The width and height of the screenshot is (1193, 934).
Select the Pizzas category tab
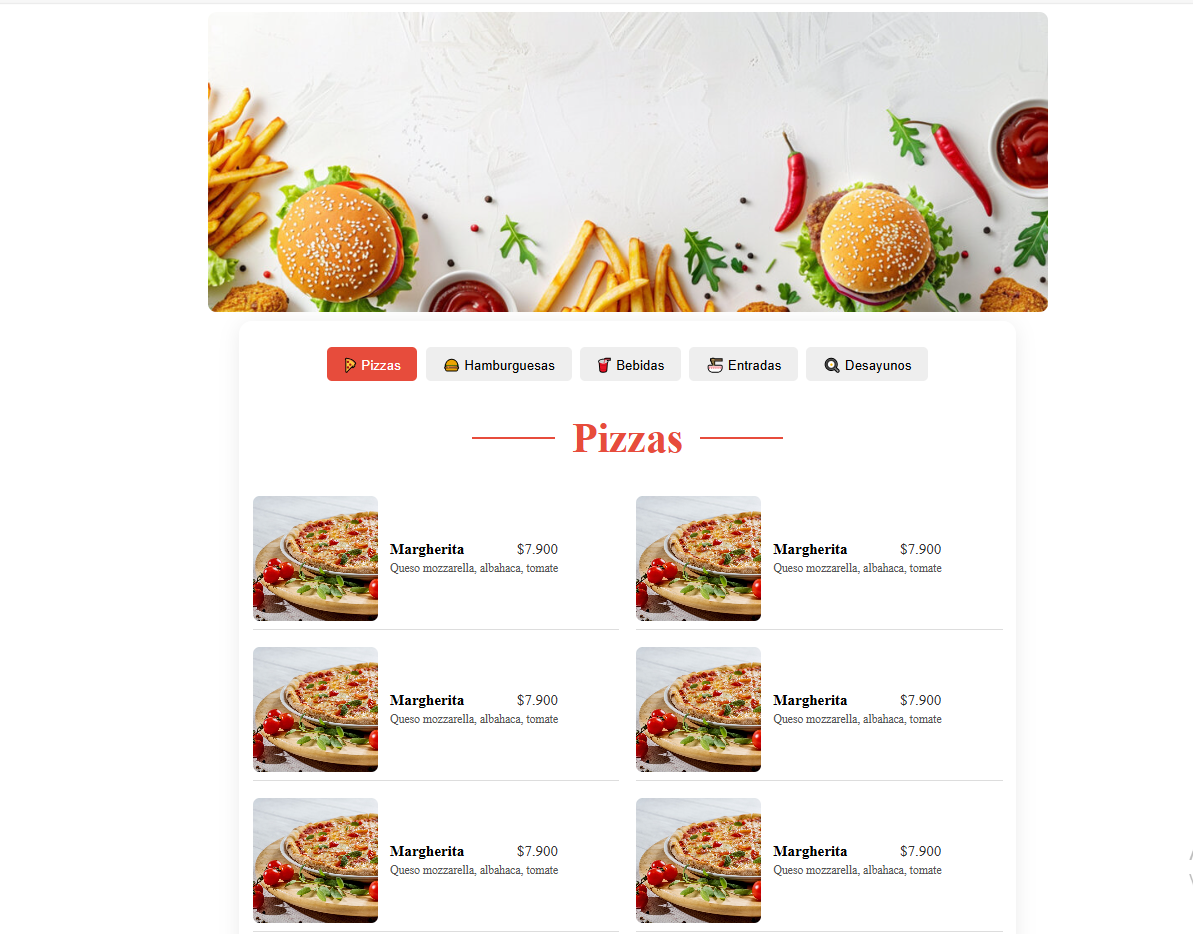coord(372,365)
